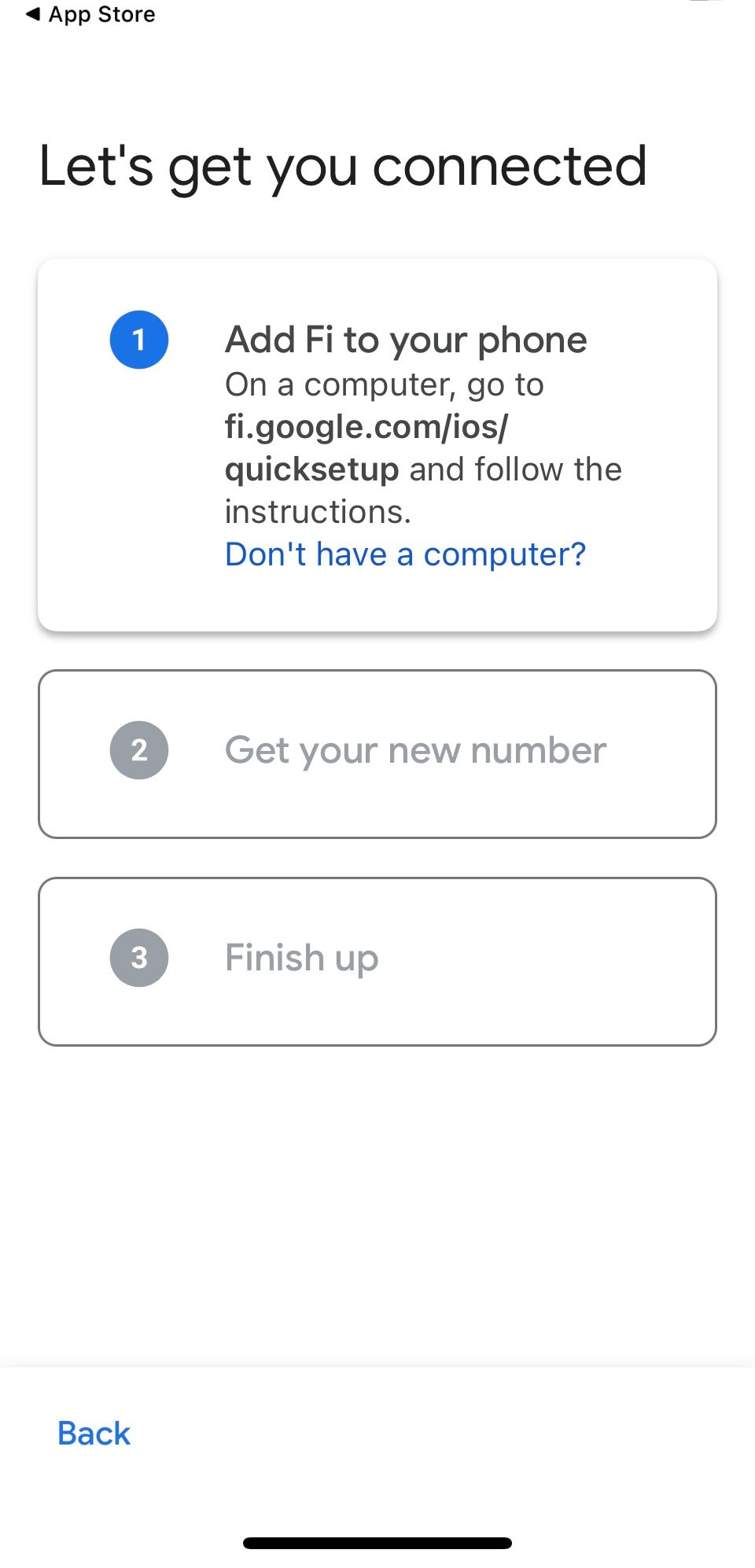Open the Get your new number step
The width and height of the screenshot is (755, 1568).
[377, 751]
